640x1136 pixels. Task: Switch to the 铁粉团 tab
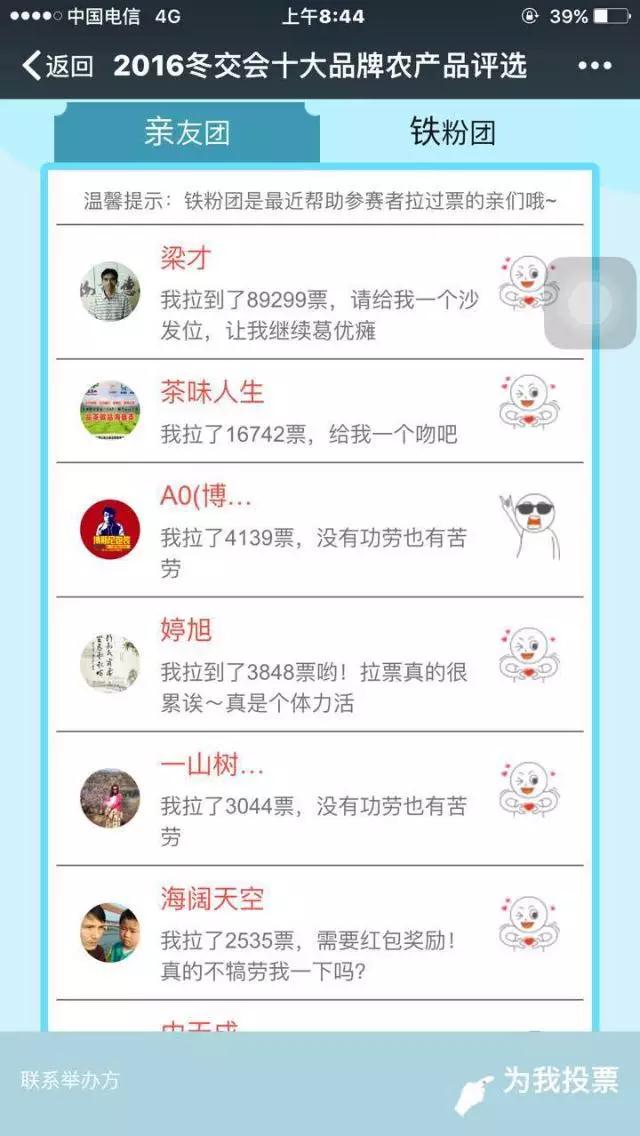453,132
